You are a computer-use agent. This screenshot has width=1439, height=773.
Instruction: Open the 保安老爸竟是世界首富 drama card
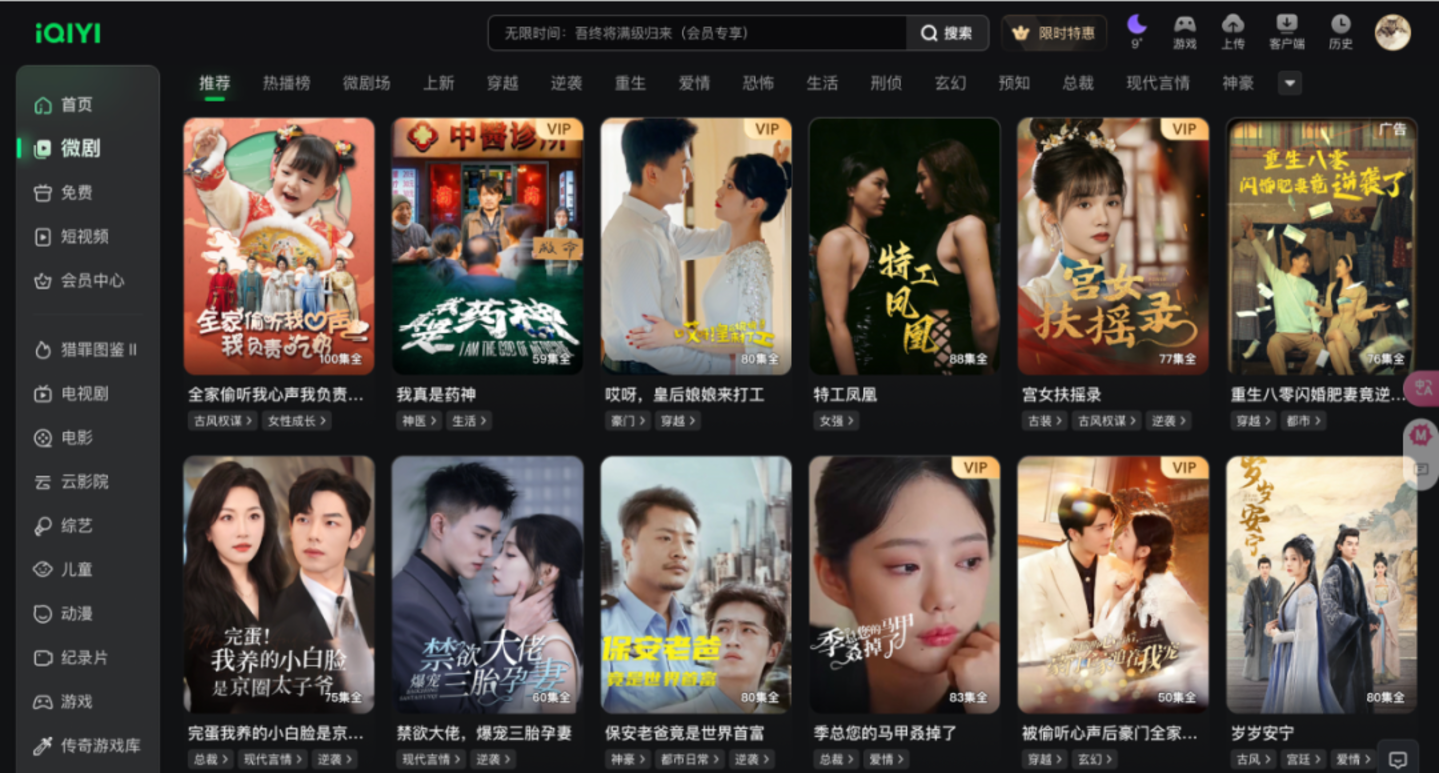tap(696, 585)
